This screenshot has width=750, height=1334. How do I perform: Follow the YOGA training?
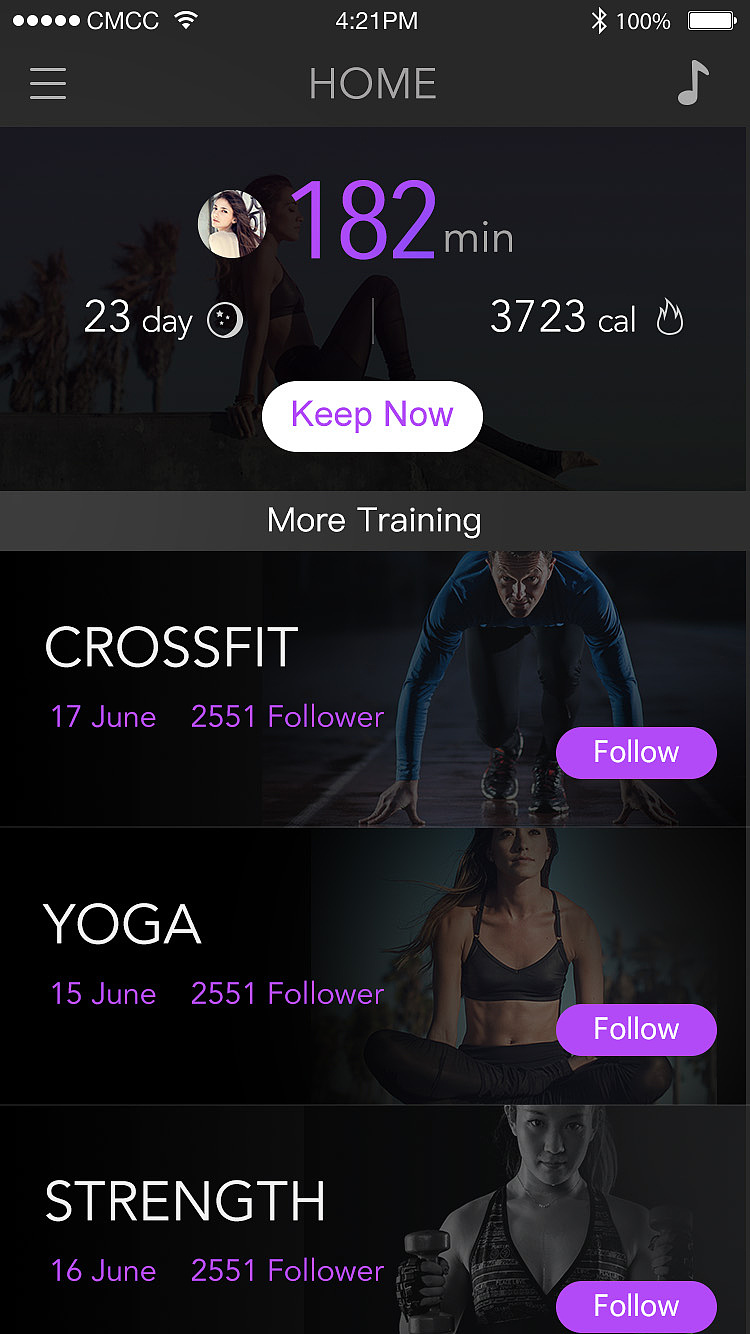tap(636, 1029)
